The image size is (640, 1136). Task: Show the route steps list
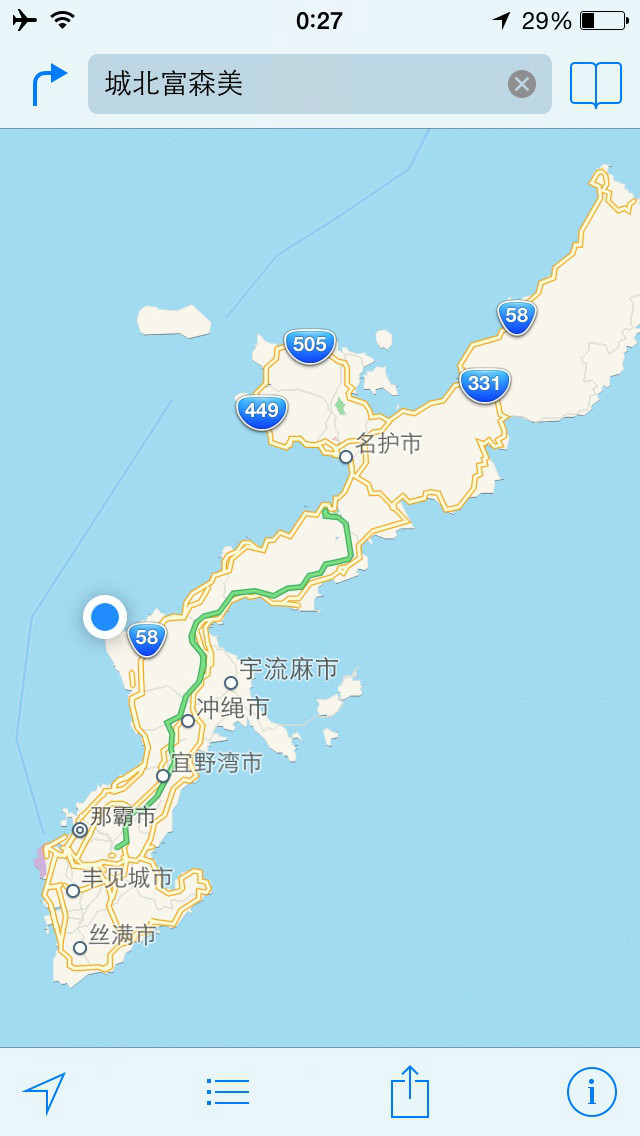[228, 1092]
